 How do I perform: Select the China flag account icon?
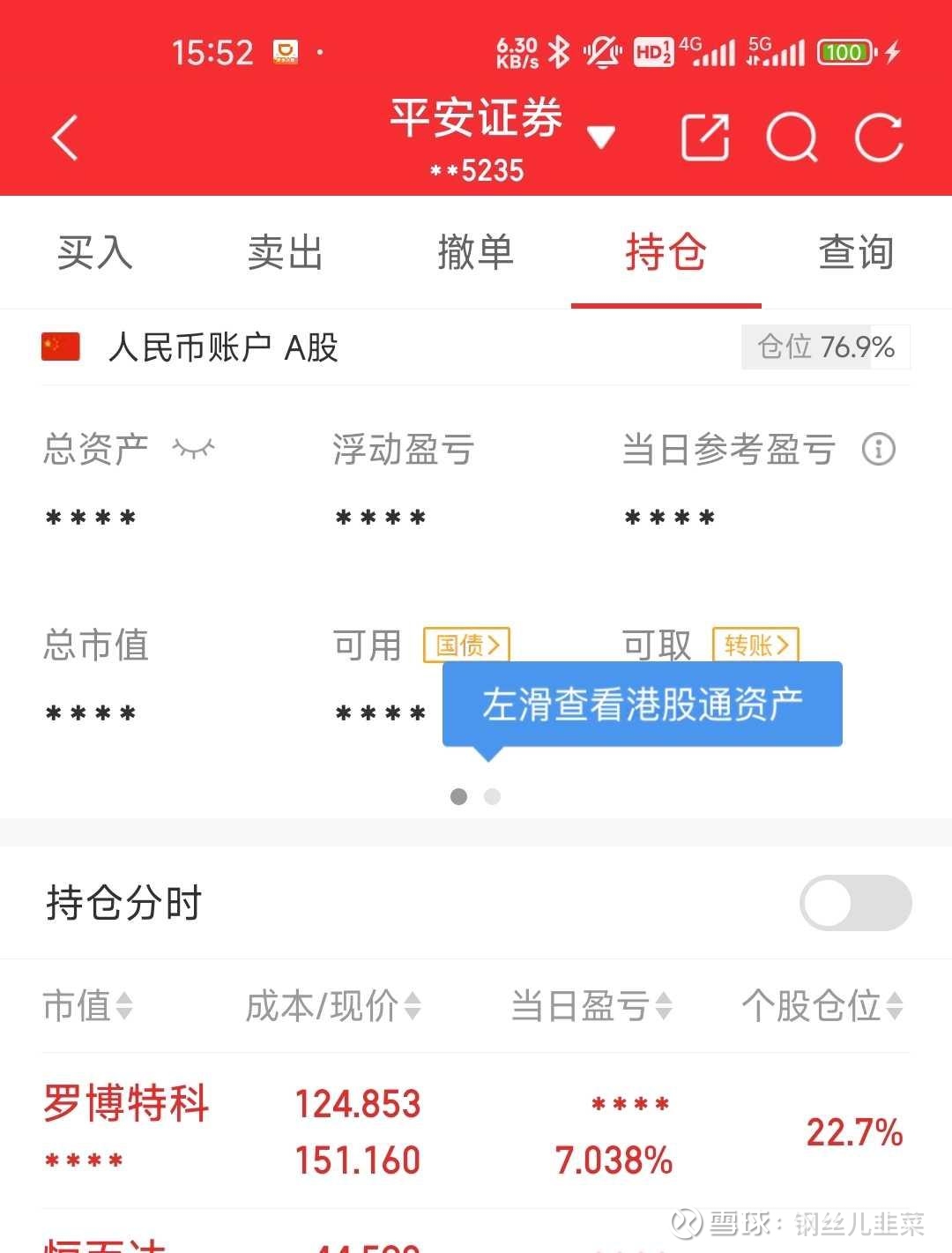[x=60, y=347]
